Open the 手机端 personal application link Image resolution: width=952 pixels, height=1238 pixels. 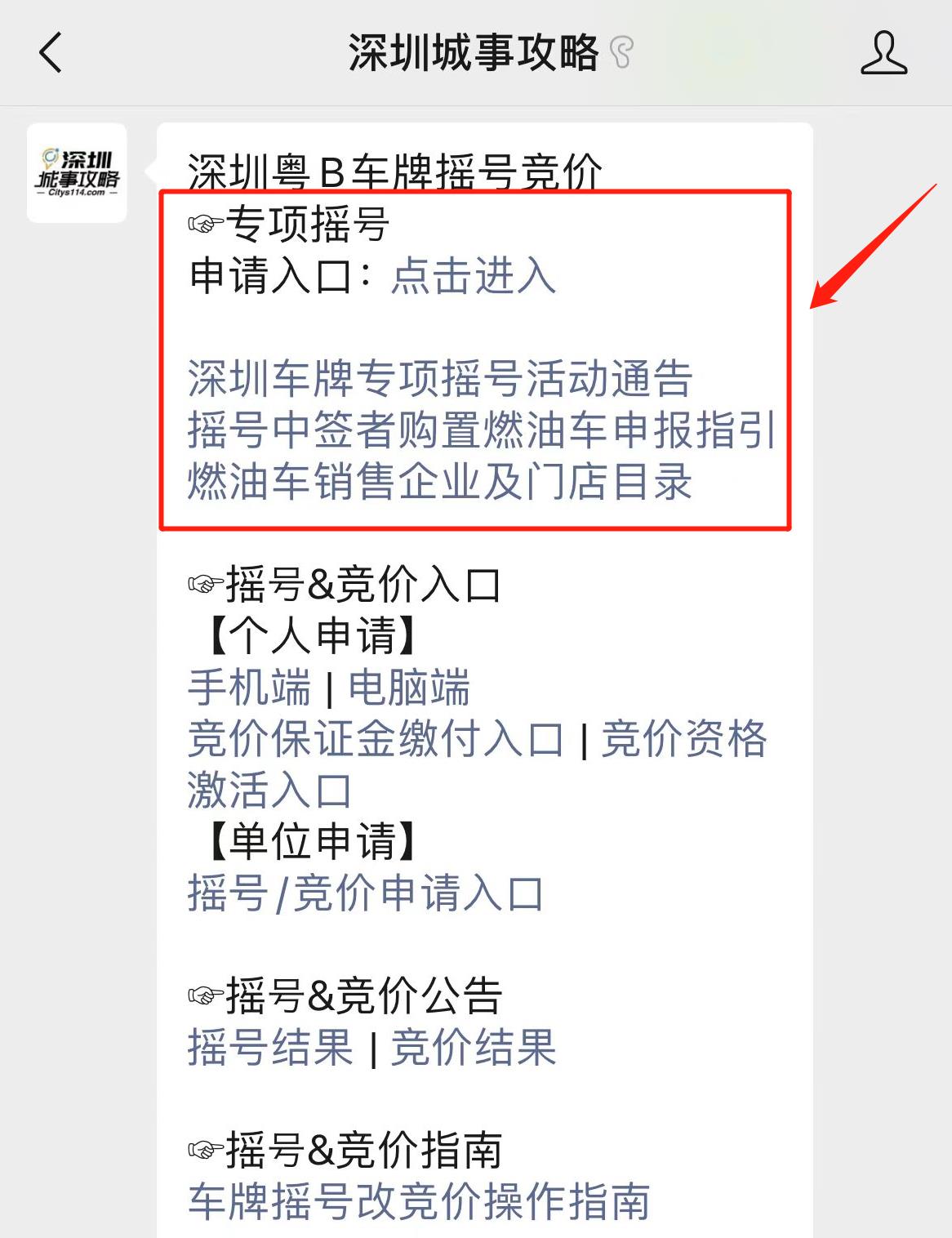[x=249, y=687]
